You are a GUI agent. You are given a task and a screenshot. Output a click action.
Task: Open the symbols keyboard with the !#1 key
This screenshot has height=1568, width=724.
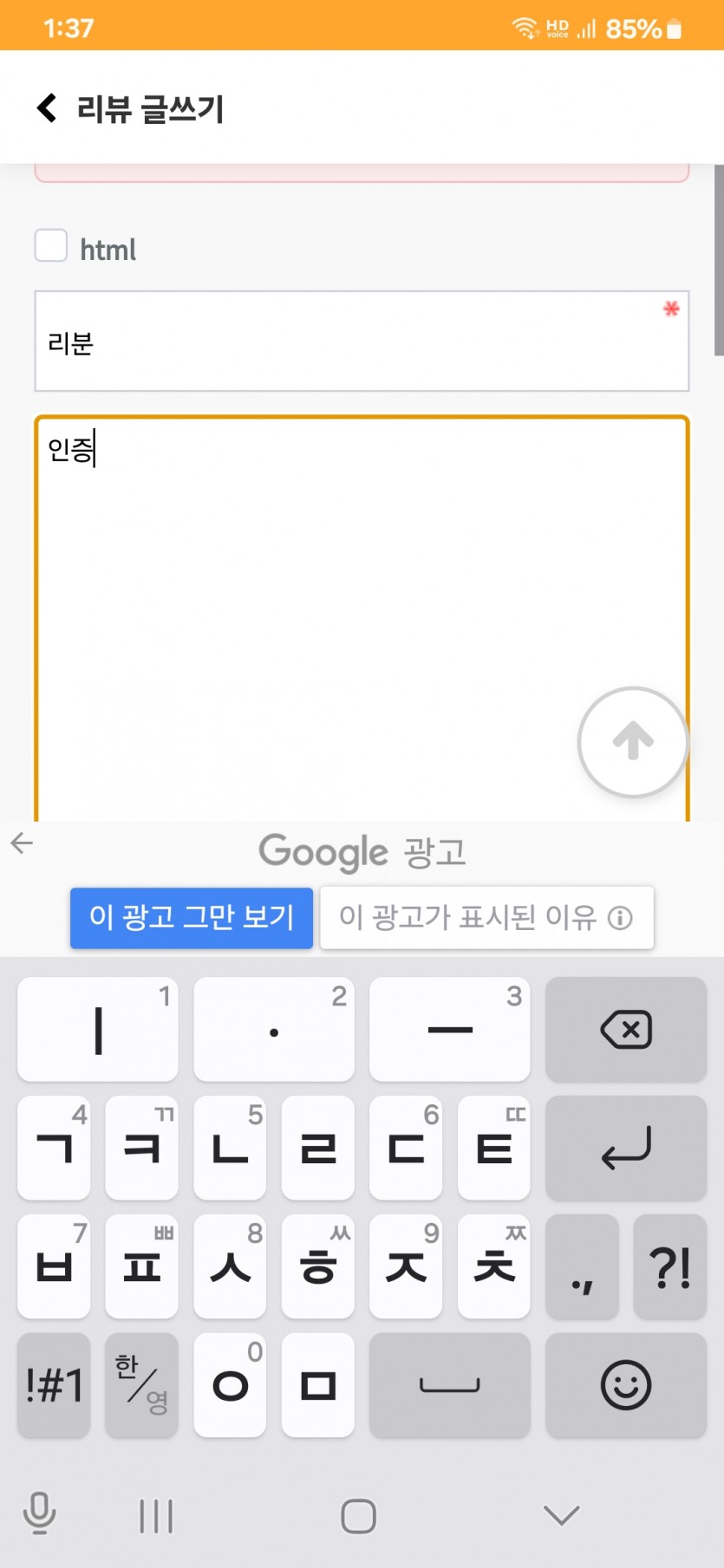[x=54, y=1385]
